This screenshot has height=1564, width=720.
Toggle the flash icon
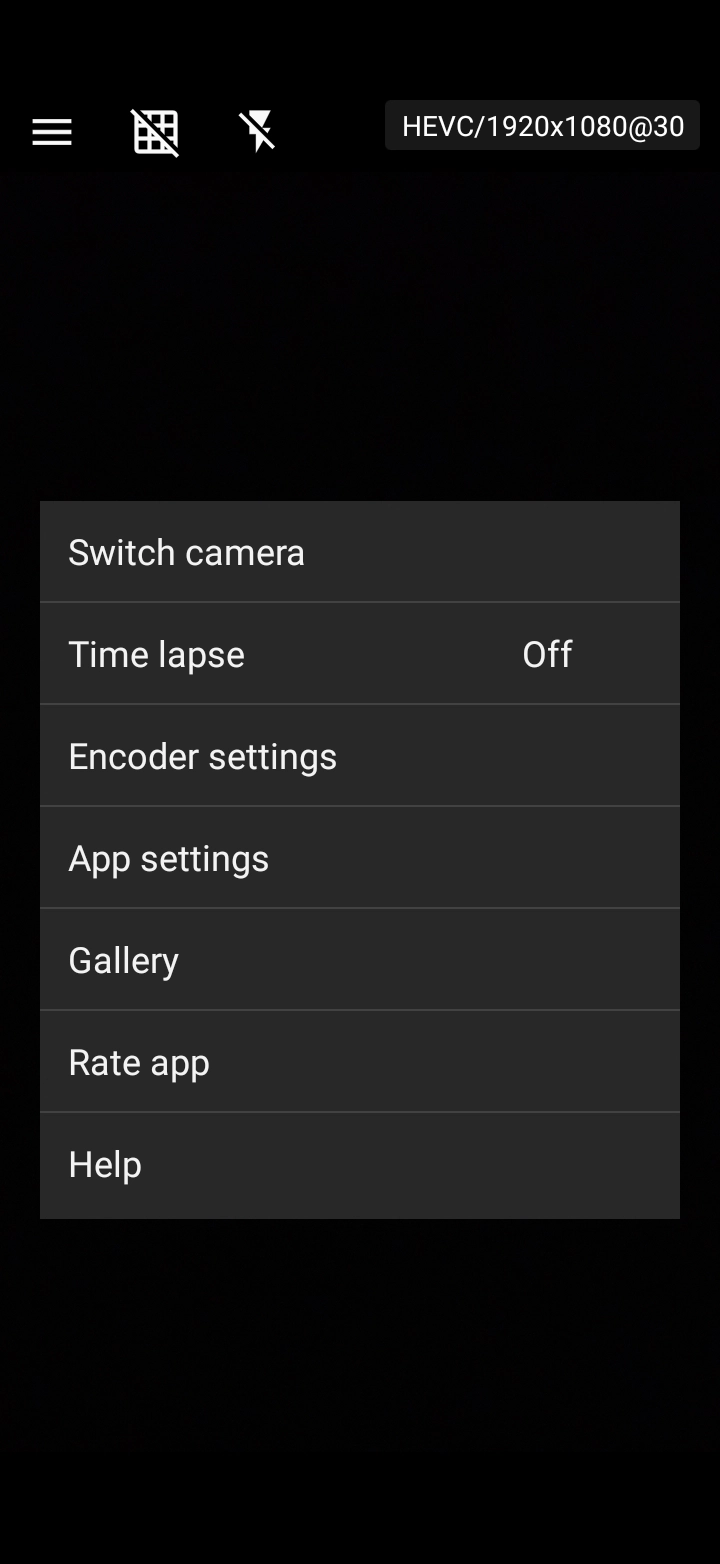coord(258,132)
